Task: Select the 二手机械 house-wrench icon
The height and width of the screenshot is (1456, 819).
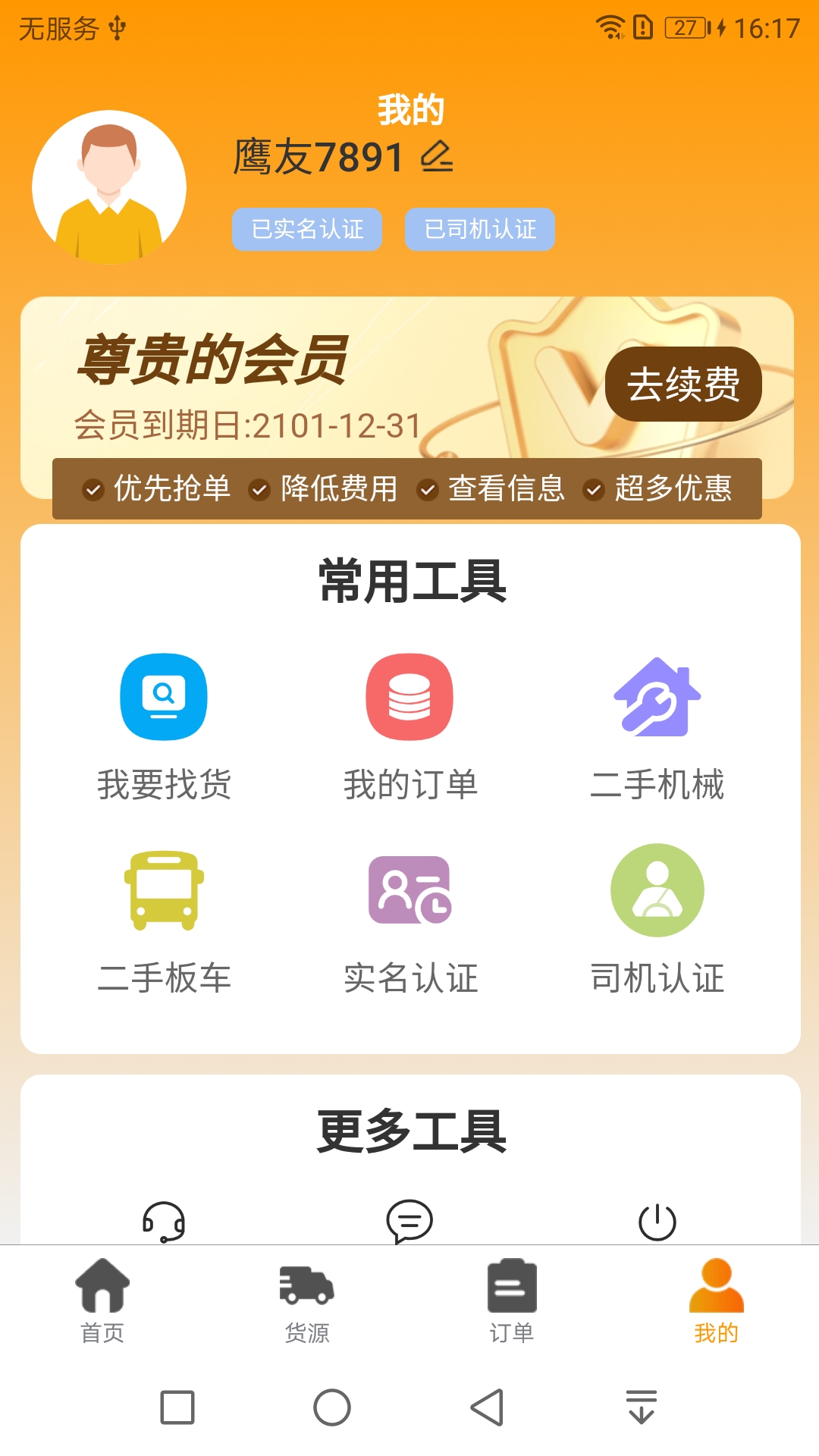Action: pos(657,696)
